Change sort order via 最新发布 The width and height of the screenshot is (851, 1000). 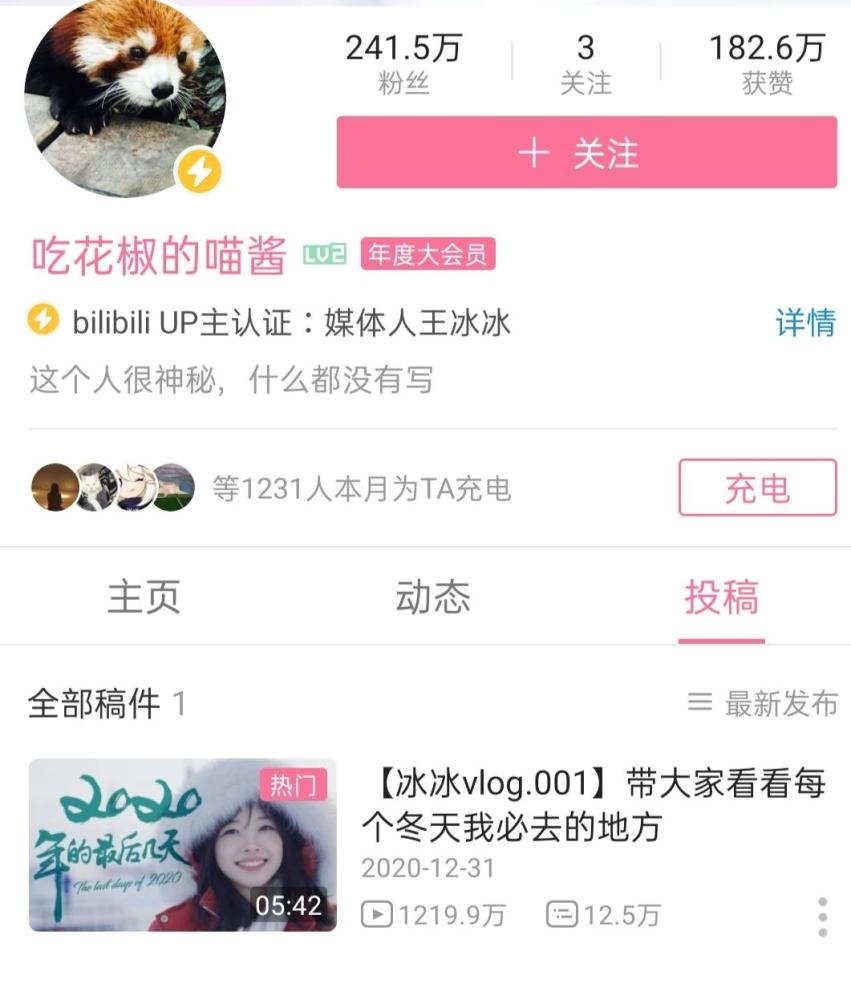pyautogui.click(x=763, y=704)
